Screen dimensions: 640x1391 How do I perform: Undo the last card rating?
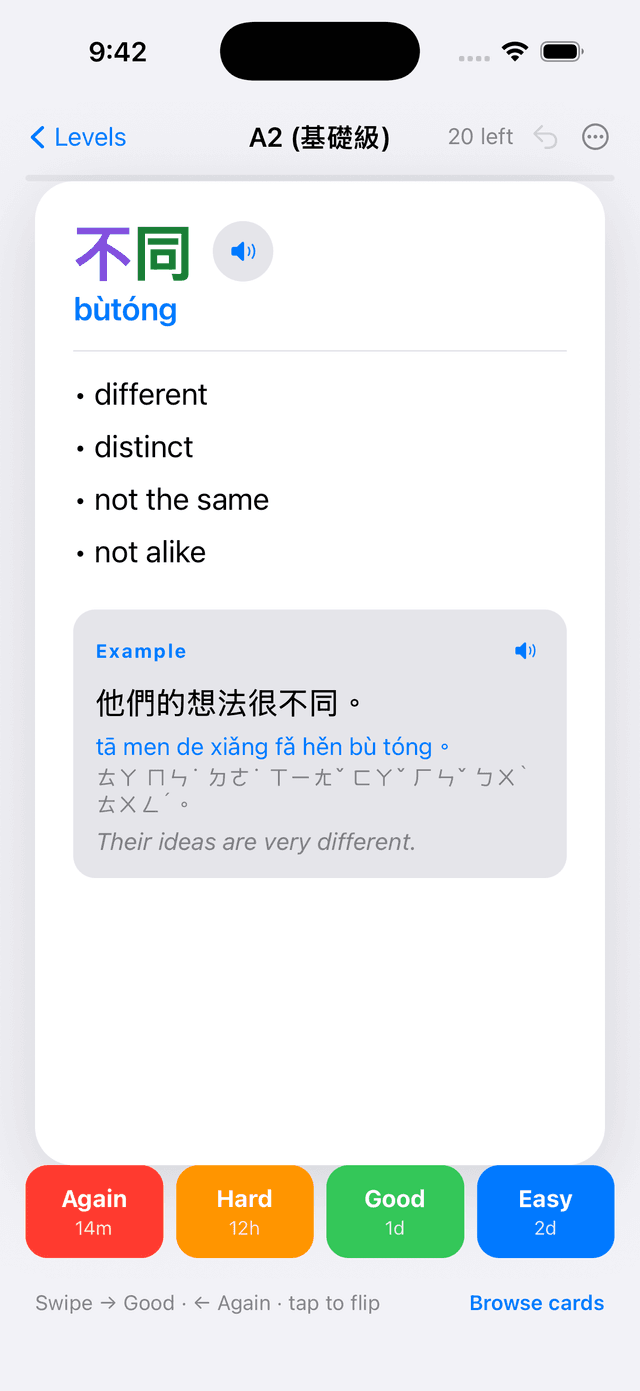(x=545, y=137)
